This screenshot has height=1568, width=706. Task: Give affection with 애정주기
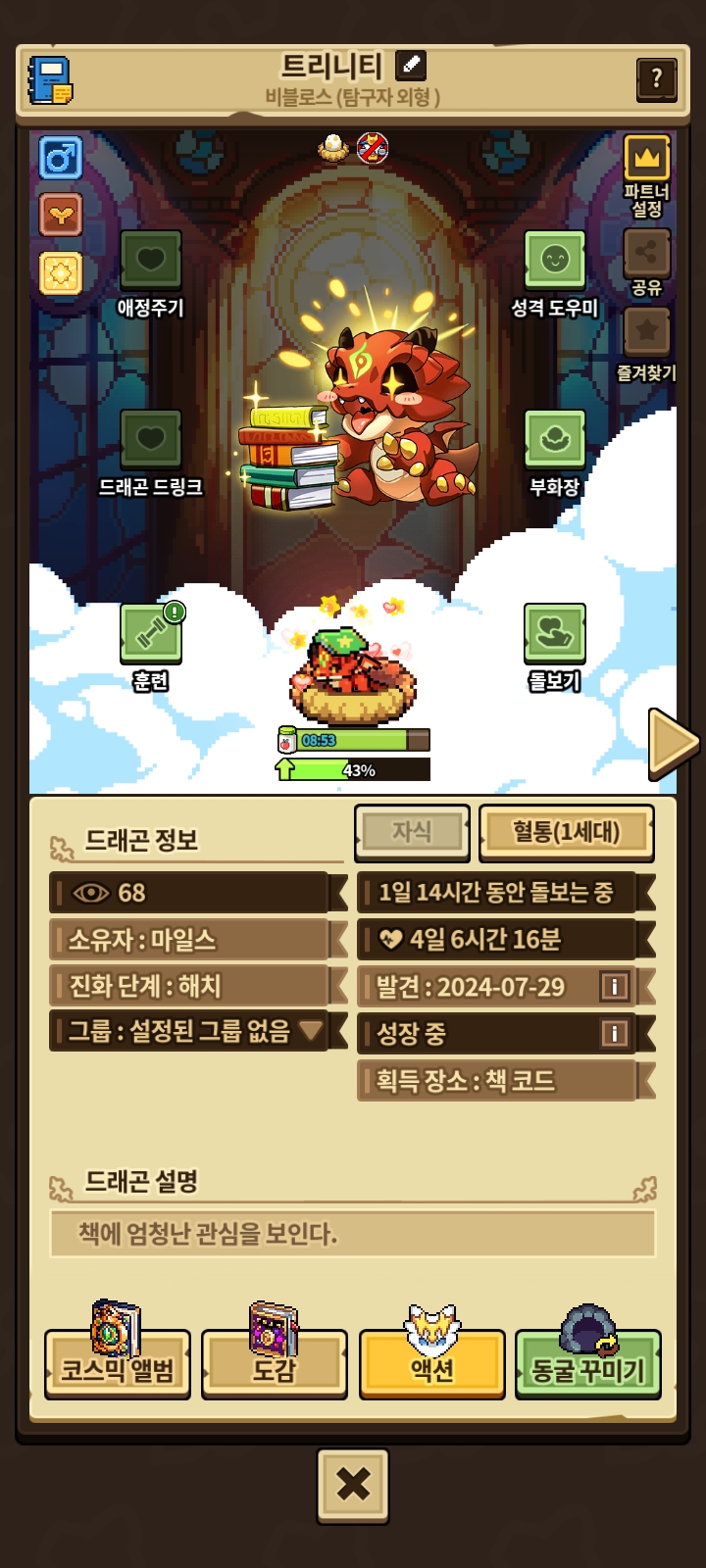coord(150,261)
